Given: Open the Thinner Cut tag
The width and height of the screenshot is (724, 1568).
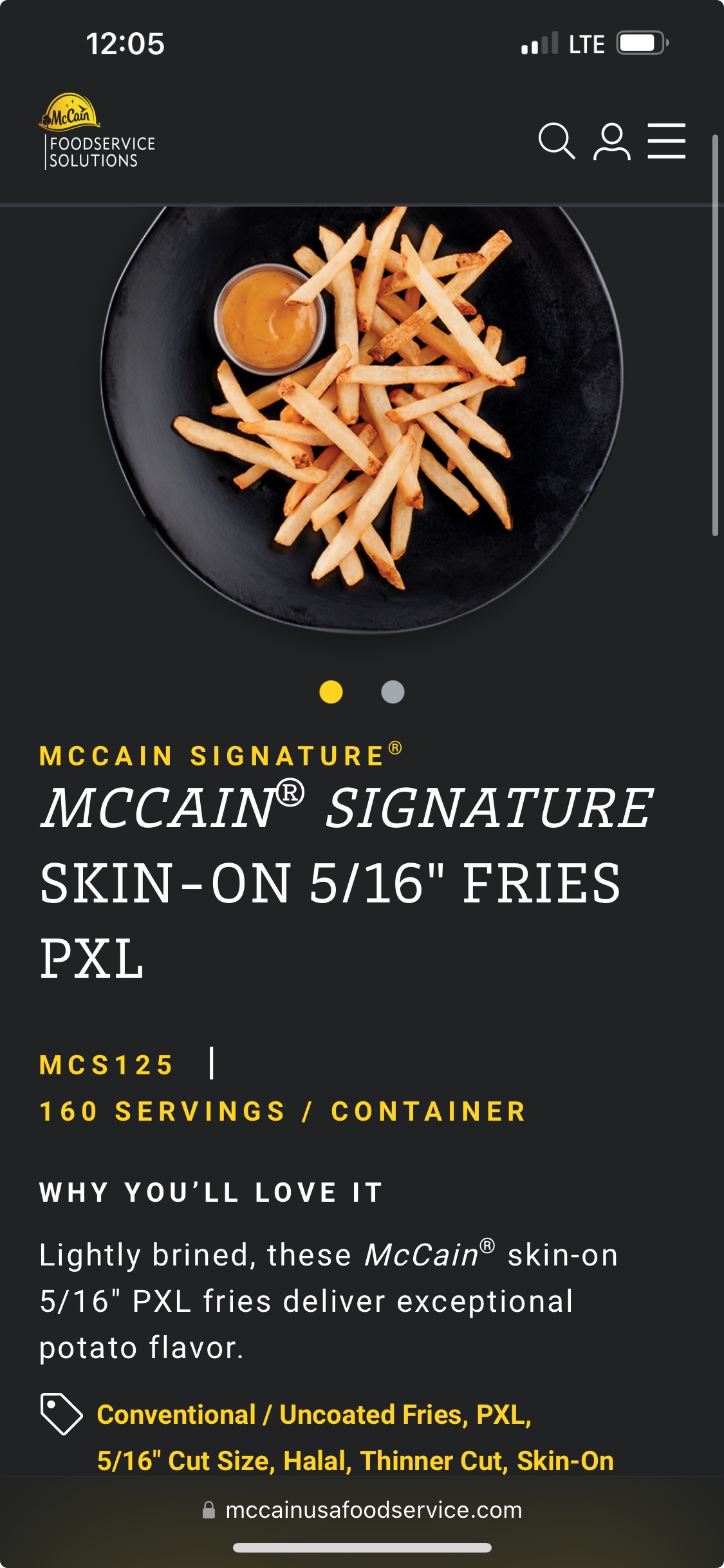Looking at the screenshot, I should (434, 1461).
